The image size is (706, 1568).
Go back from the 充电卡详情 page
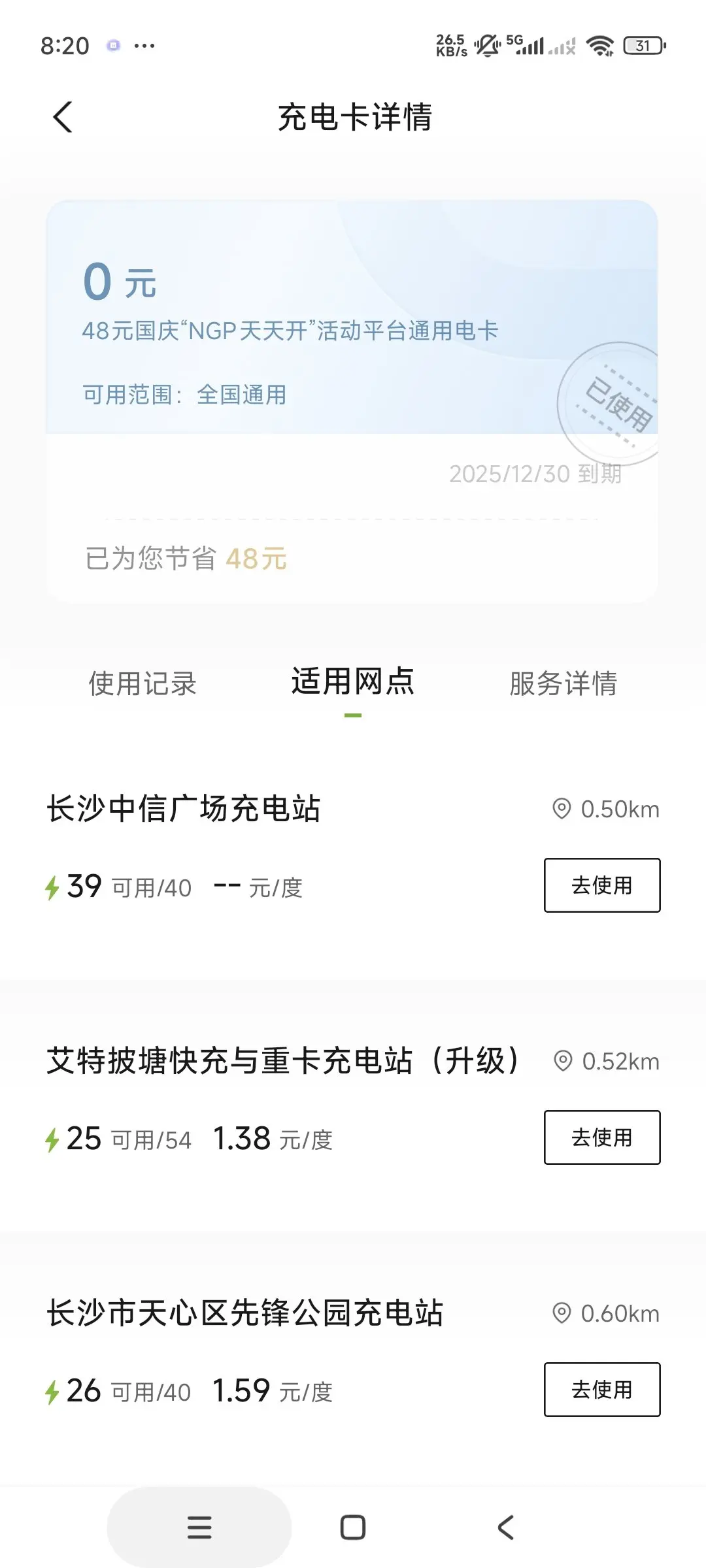(x=63, y=118)
